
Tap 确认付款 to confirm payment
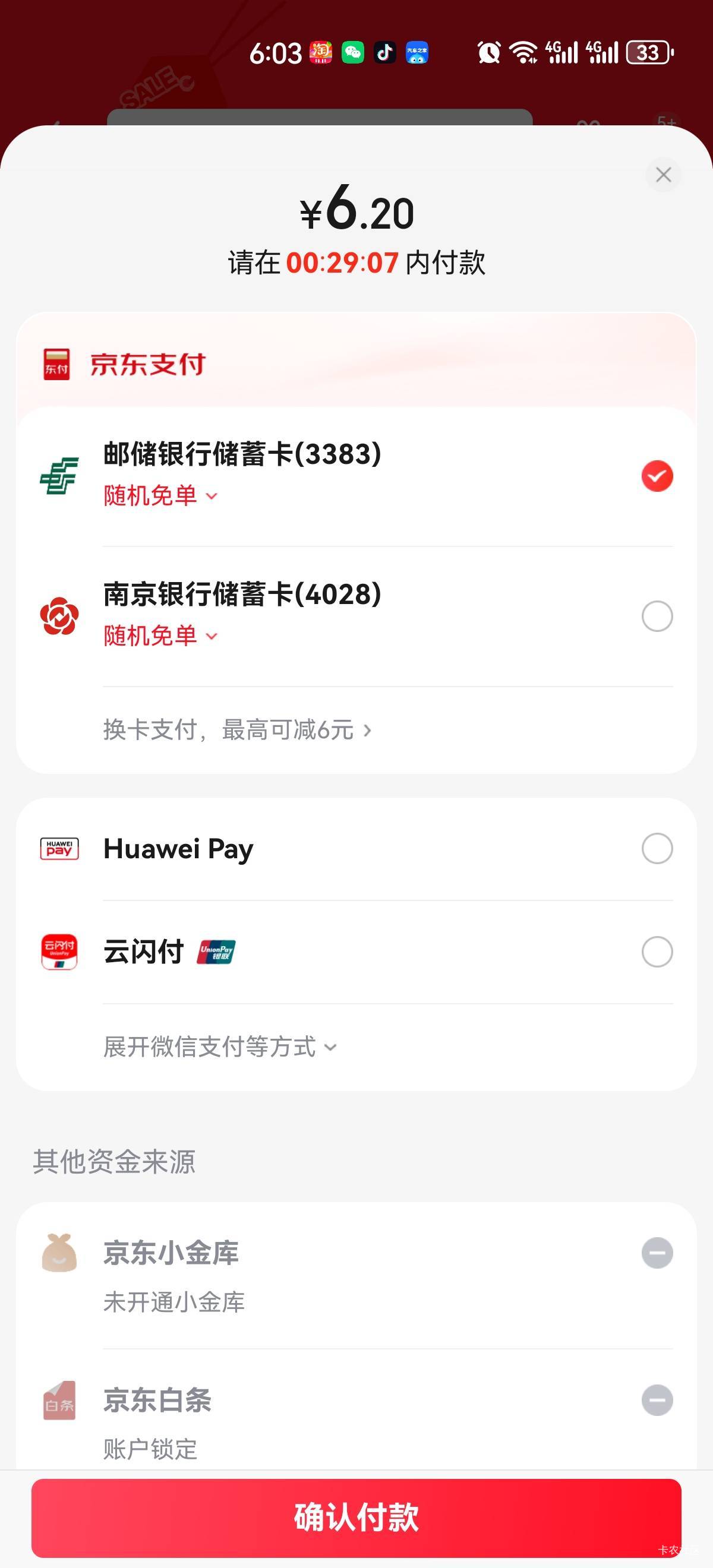coord(356,1517)
